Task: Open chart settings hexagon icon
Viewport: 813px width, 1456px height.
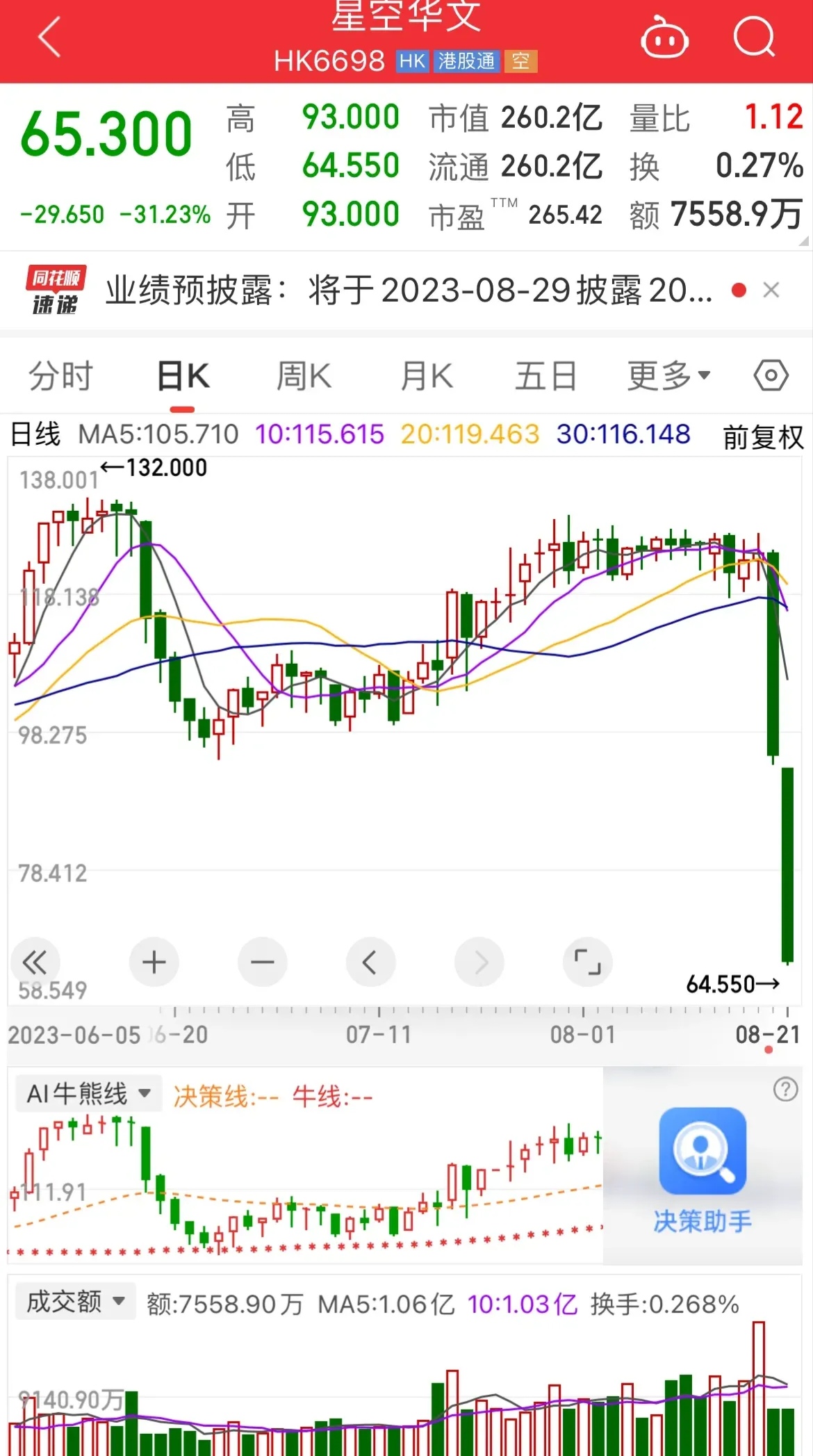Action: tap(771, 376)
